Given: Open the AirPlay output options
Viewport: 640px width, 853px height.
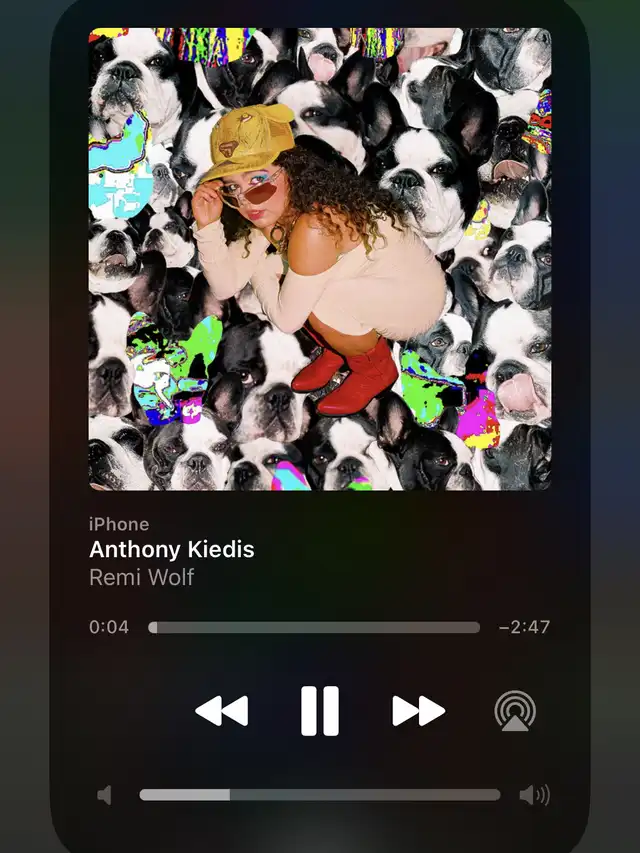Looking at the screenshot, I should [515, 711].
